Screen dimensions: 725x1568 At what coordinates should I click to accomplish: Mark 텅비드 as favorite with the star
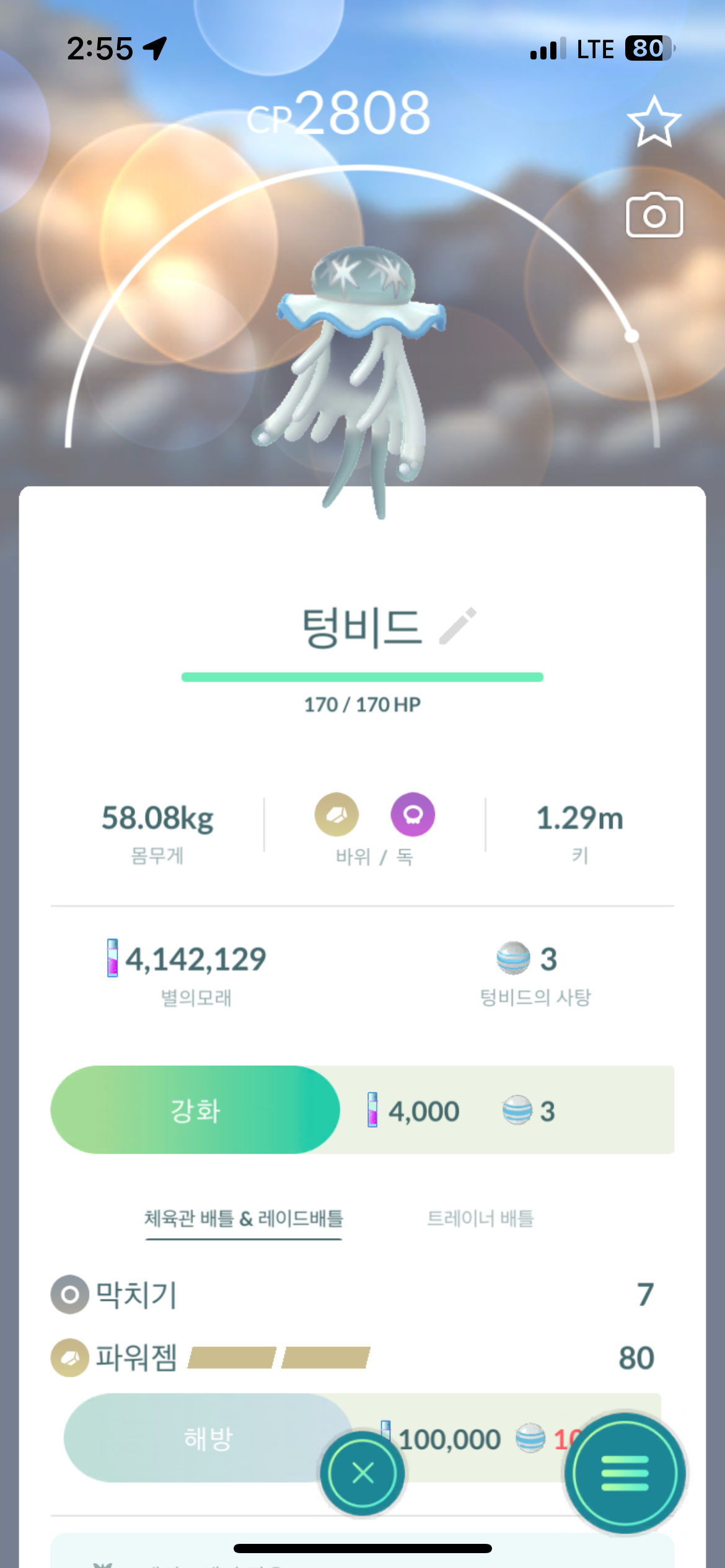point(654,122)
